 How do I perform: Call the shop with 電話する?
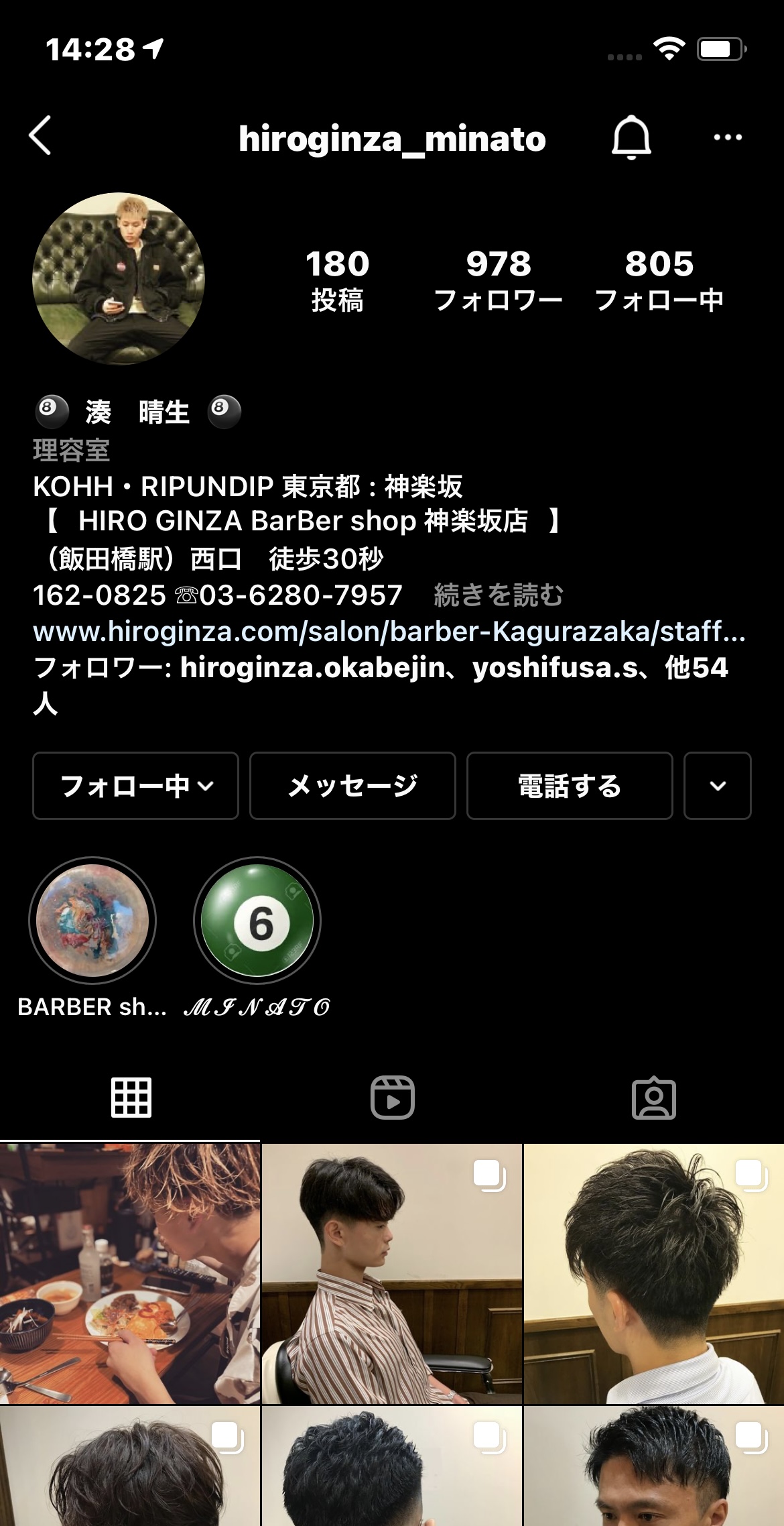tap(570, 786)
